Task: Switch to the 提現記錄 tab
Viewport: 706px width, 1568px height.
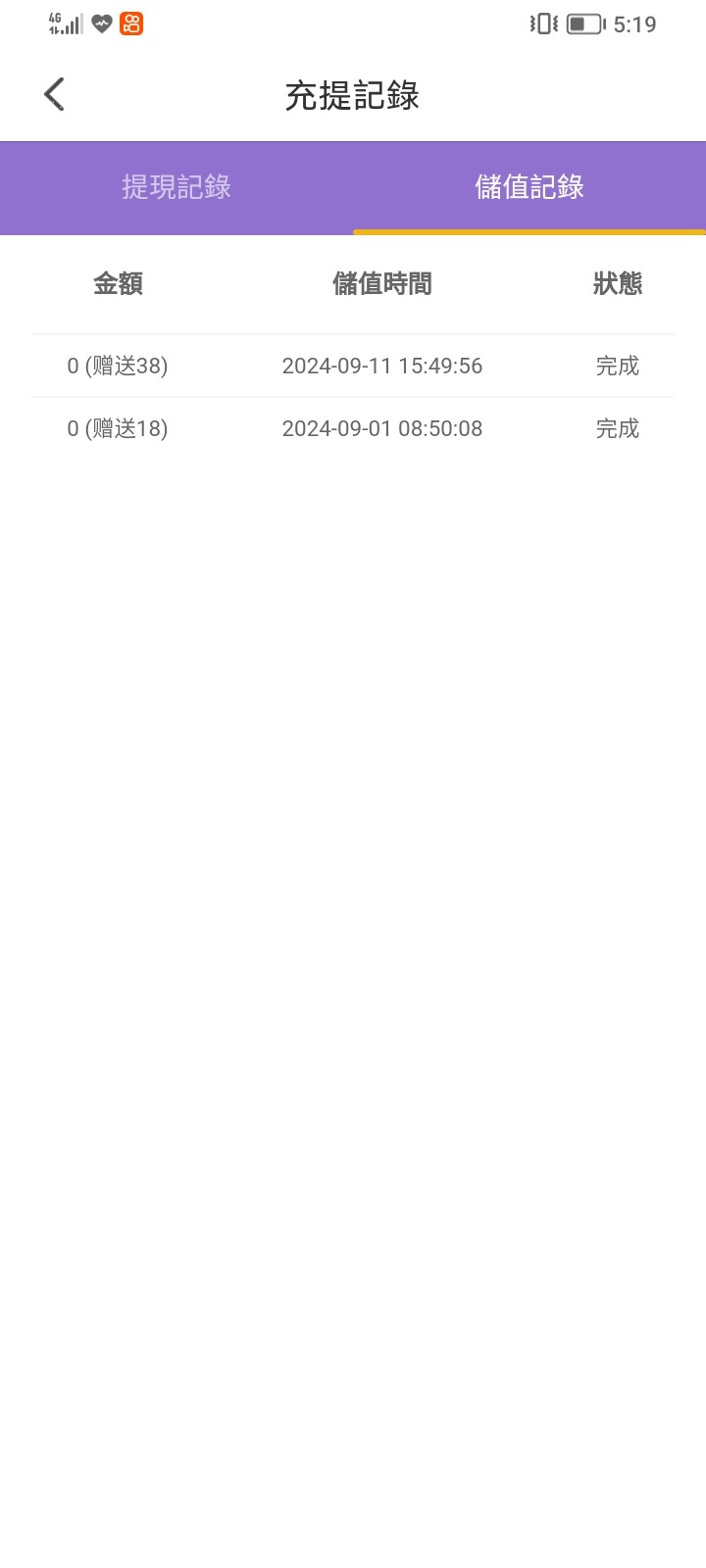Action: coord(176,187)
